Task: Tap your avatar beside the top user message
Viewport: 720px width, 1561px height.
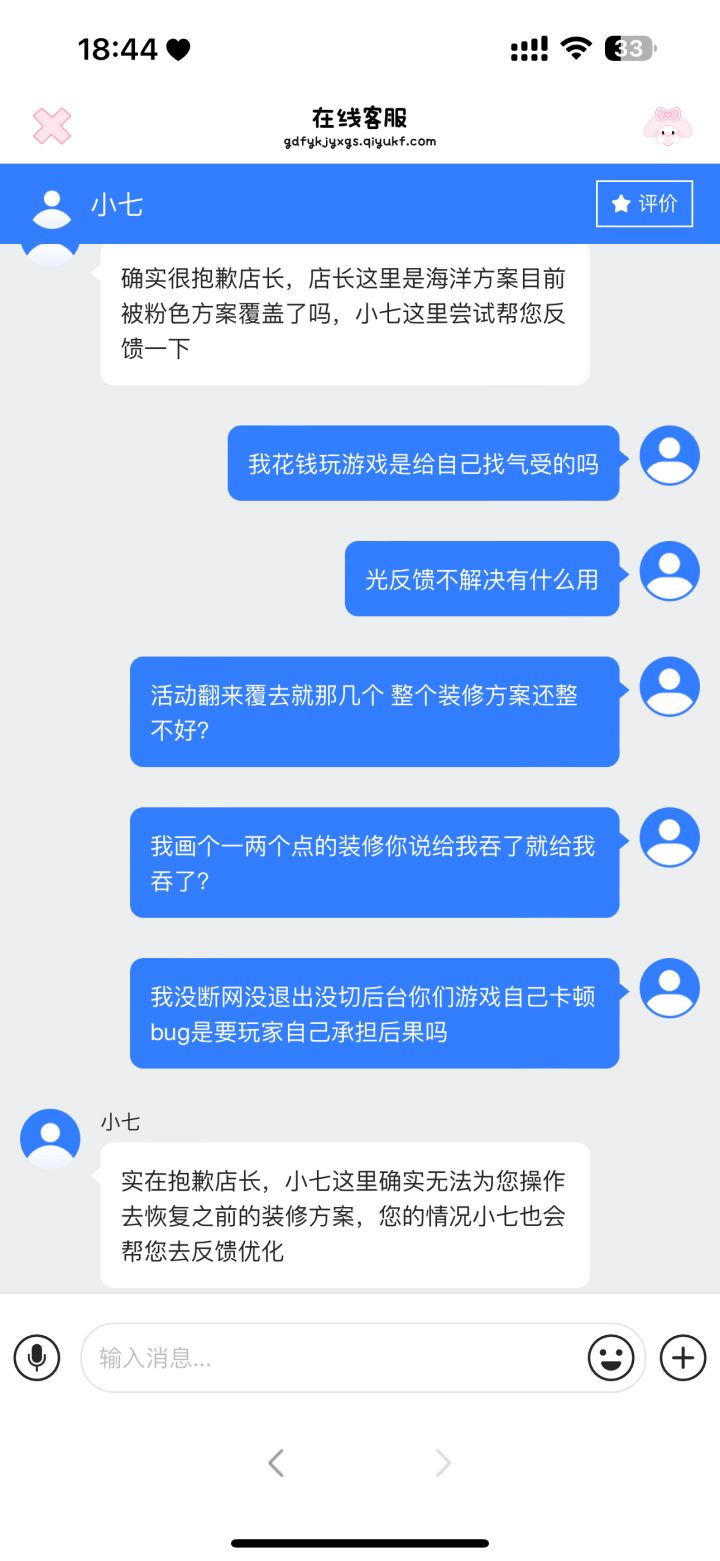Action: coord(669,455)
